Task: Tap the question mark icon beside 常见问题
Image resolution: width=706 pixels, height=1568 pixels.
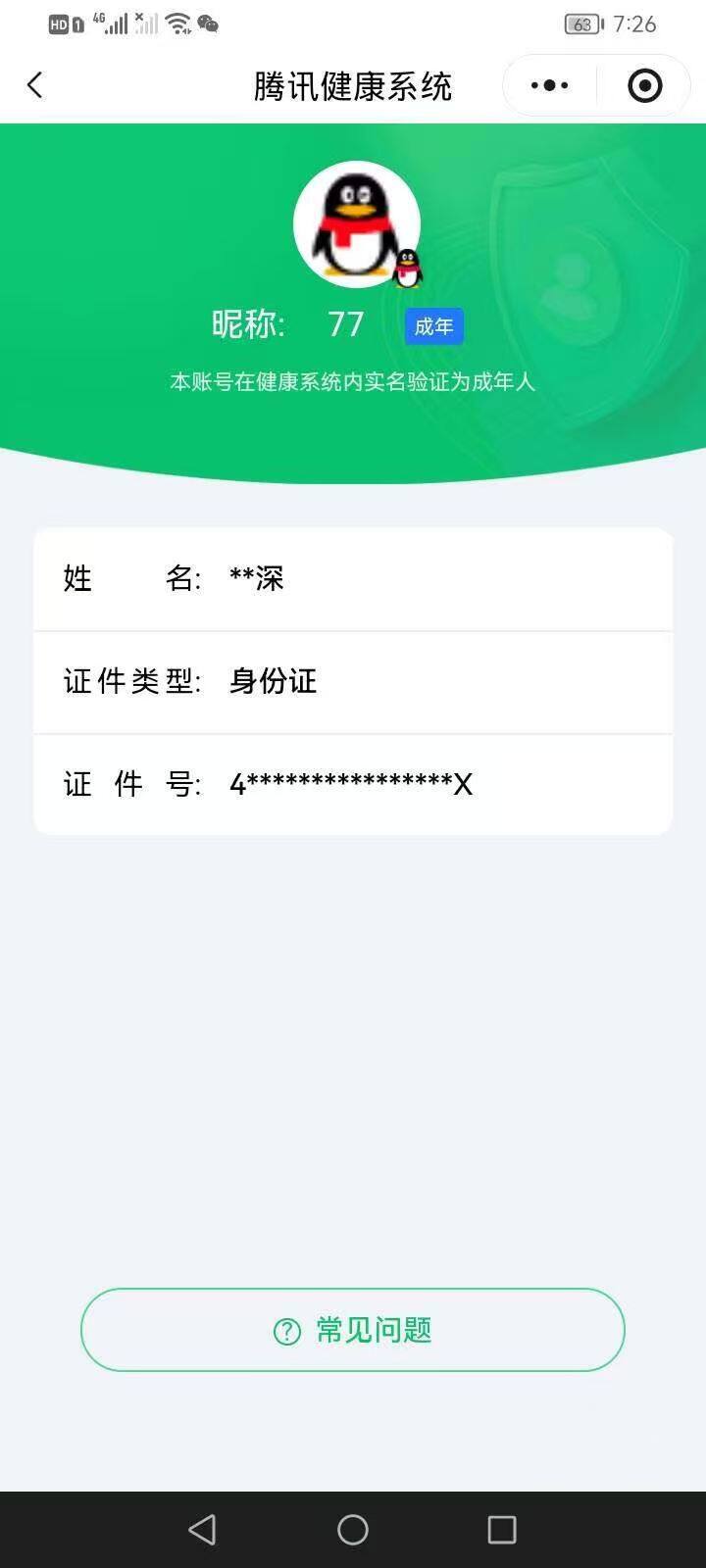Action: pyautogui.click(x=284, y=1330)
